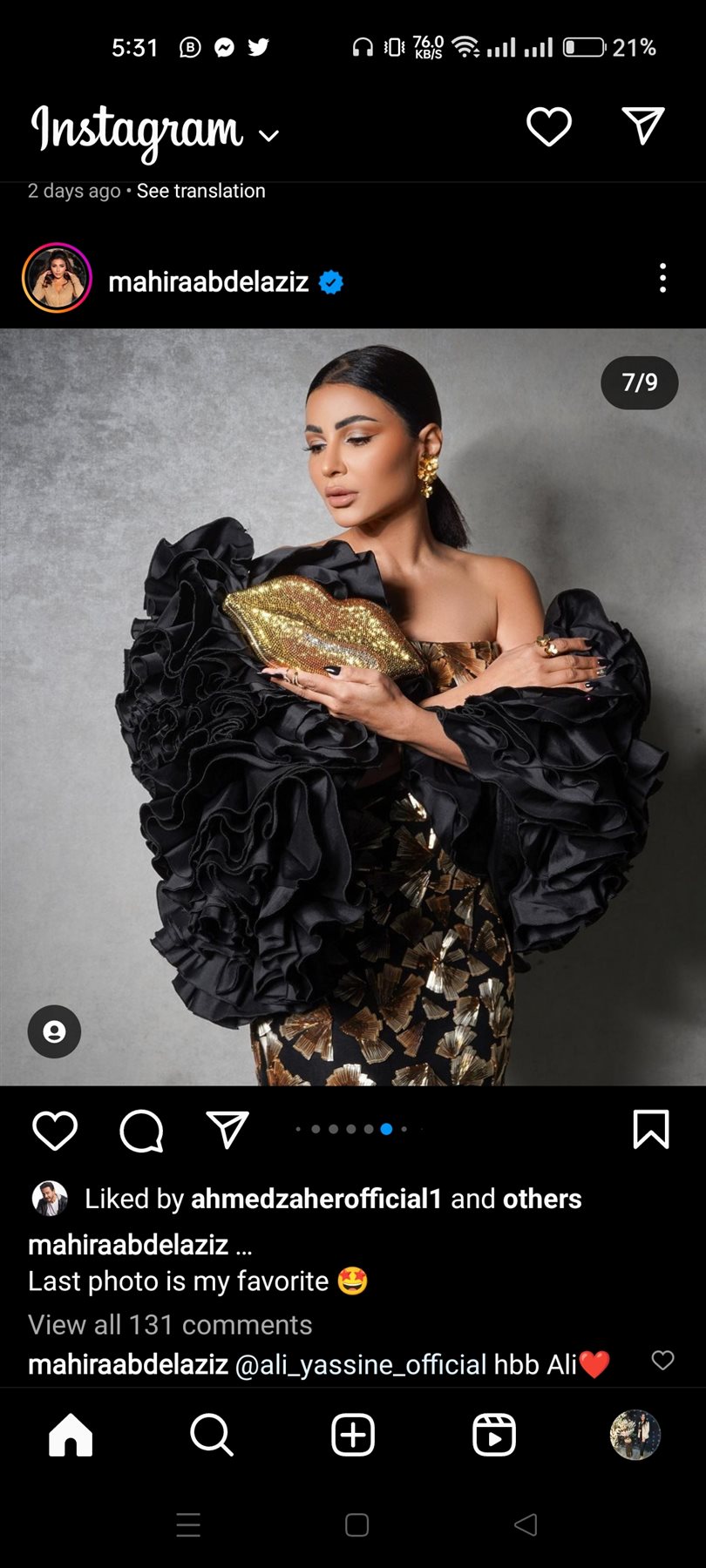Create a new post
706x1568 pixels.
pyautogui.click(x=353, y=1434)
